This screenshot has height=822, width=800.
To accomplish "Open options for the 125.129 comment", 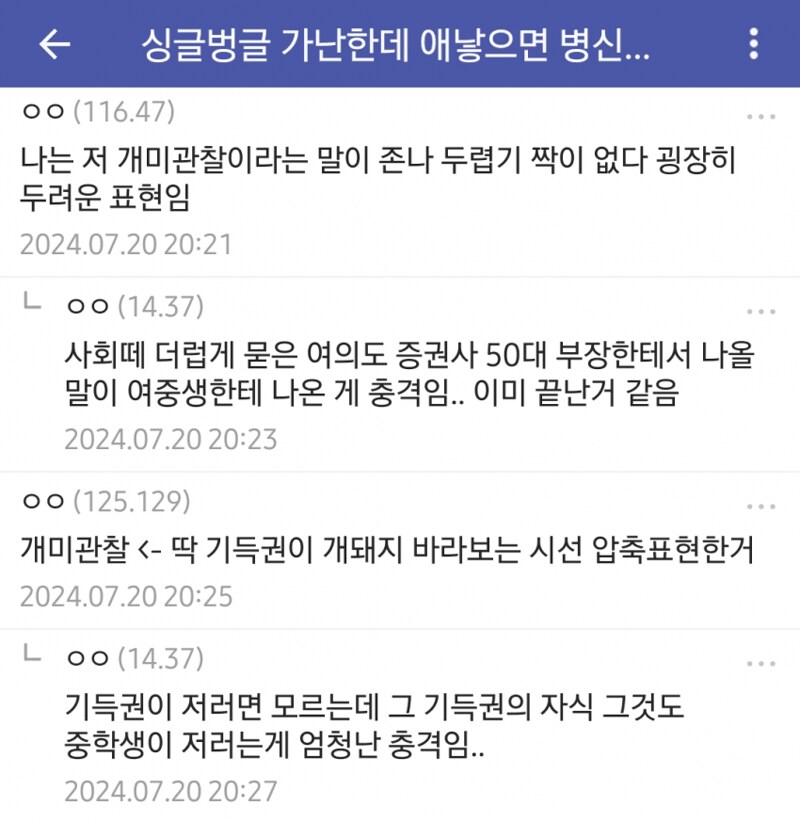I will pyautogui.click(x=761, y=506).
